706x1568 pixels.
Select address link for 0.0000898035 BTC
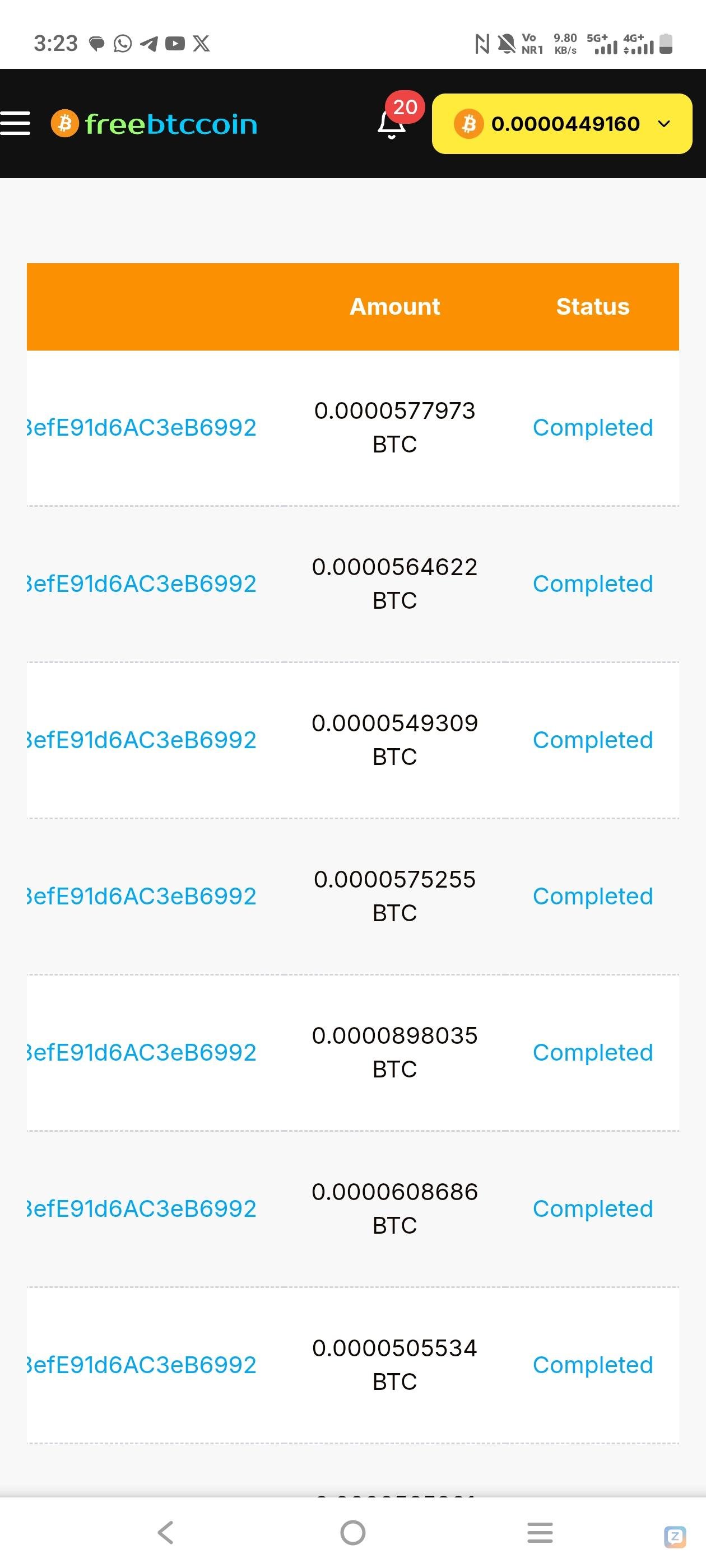pyautogui.click(x=141, y=1052)
